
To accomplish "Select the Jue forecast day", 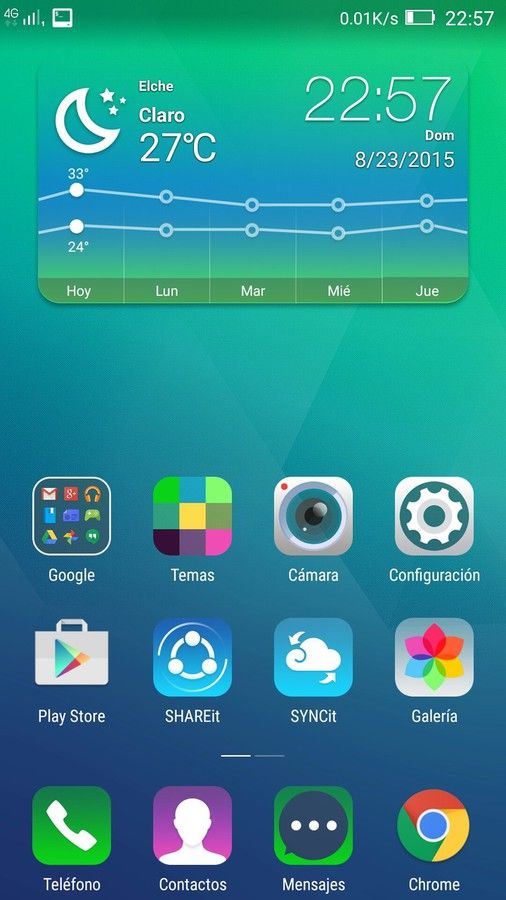I will click(427, 291).
